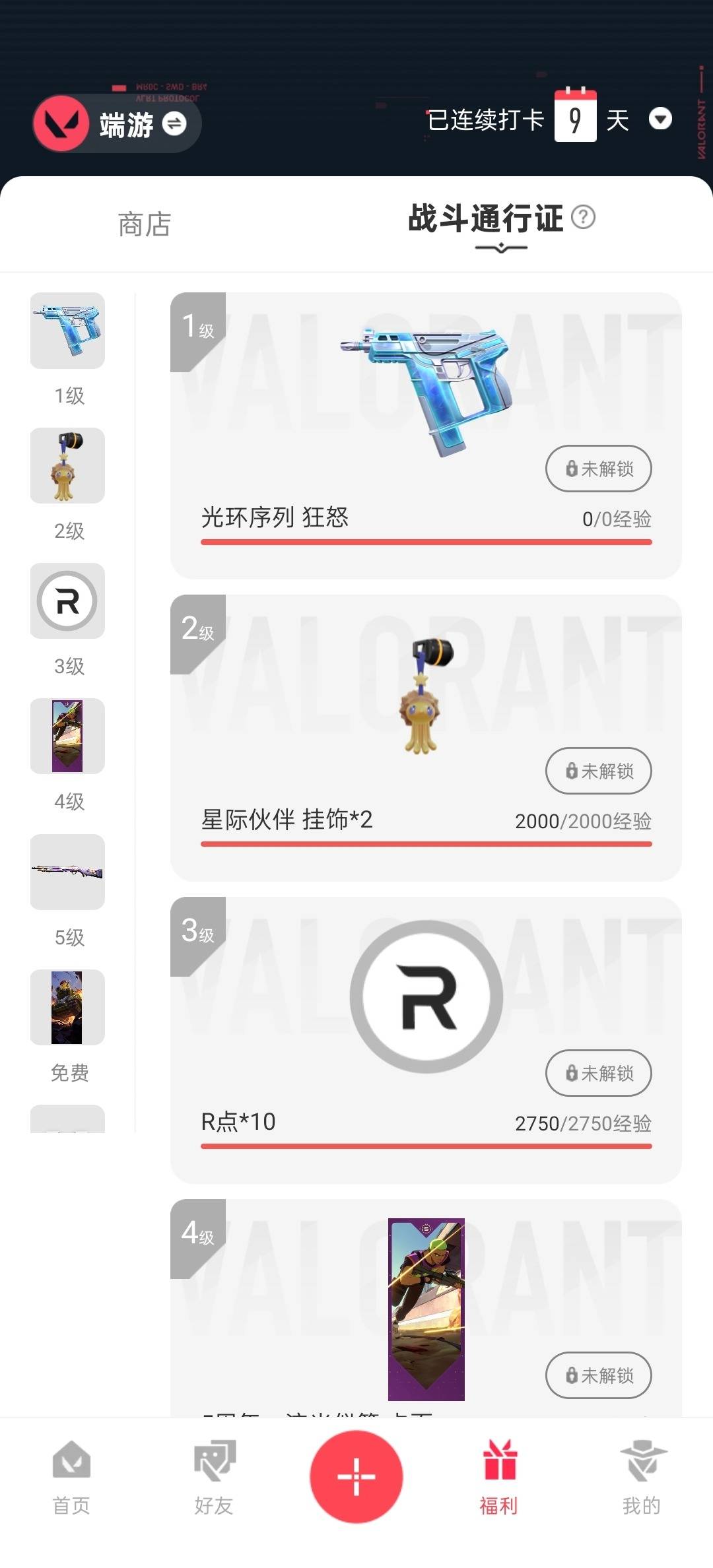
Task: Open the 好友 tab
Action: click(214, 1477)
